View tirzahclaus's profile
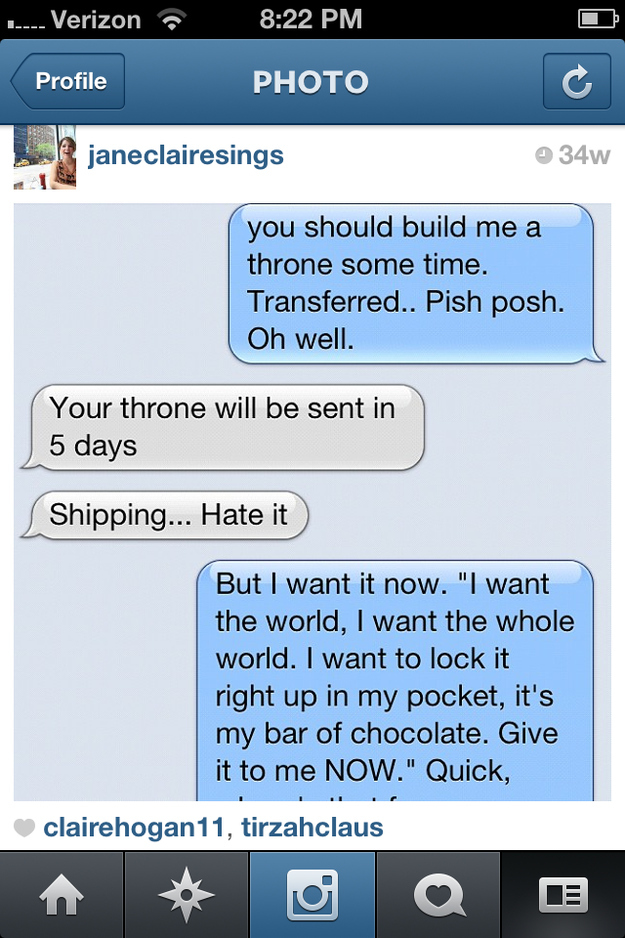This screenshot has width=625, height=938. pyautogui.click(x=312, y=828)
